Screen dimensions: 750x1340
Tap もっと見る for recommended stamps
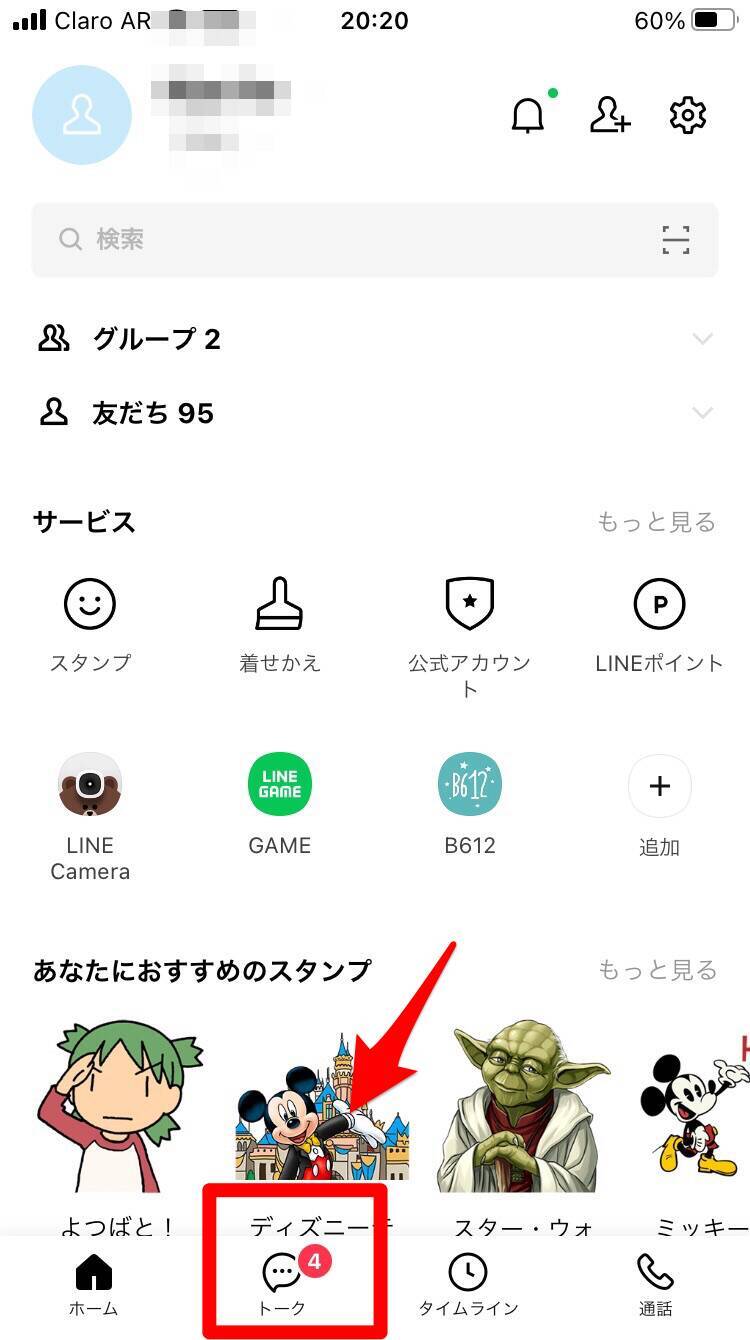point(657,970)
